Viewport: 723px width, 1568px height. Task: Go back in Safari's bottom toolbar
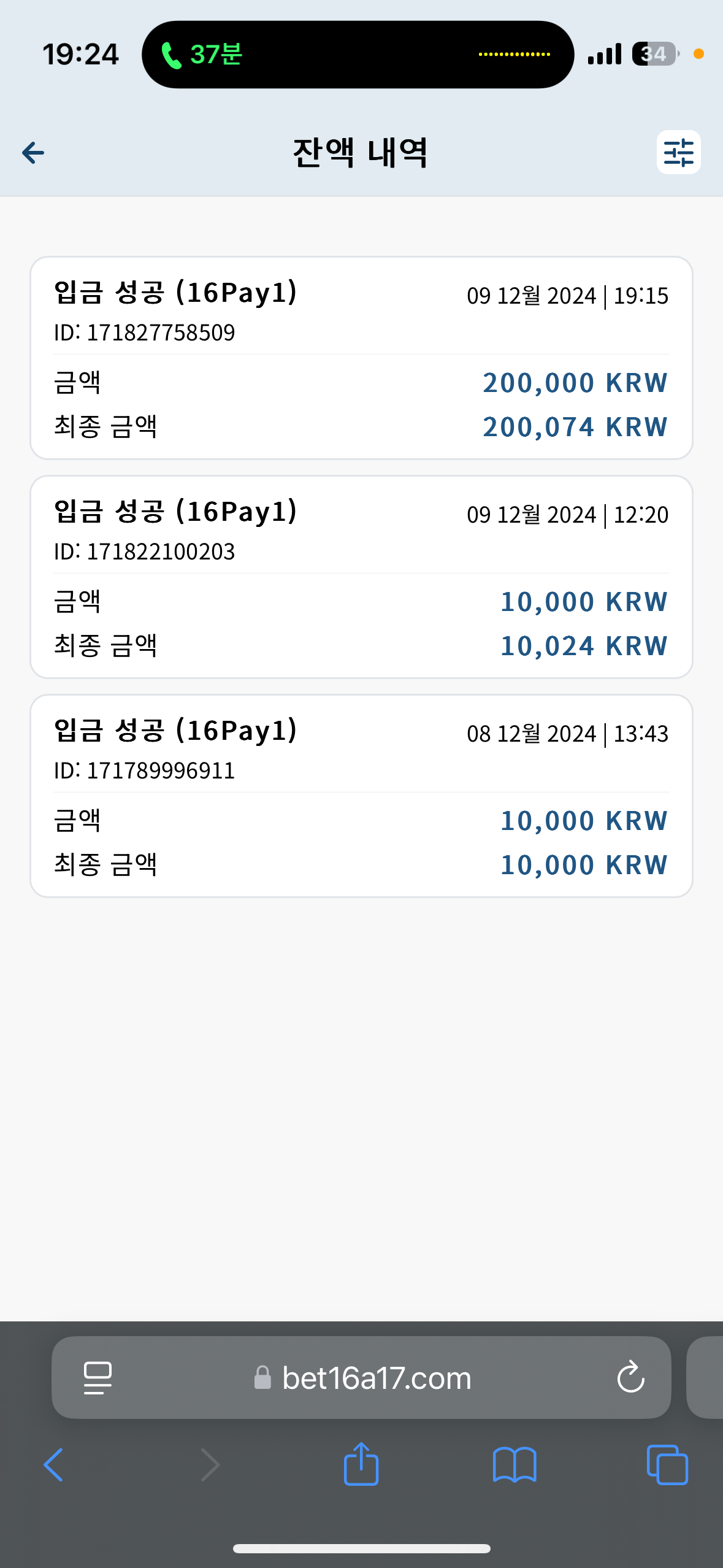pyautogui.click(x=54, y=1465)
